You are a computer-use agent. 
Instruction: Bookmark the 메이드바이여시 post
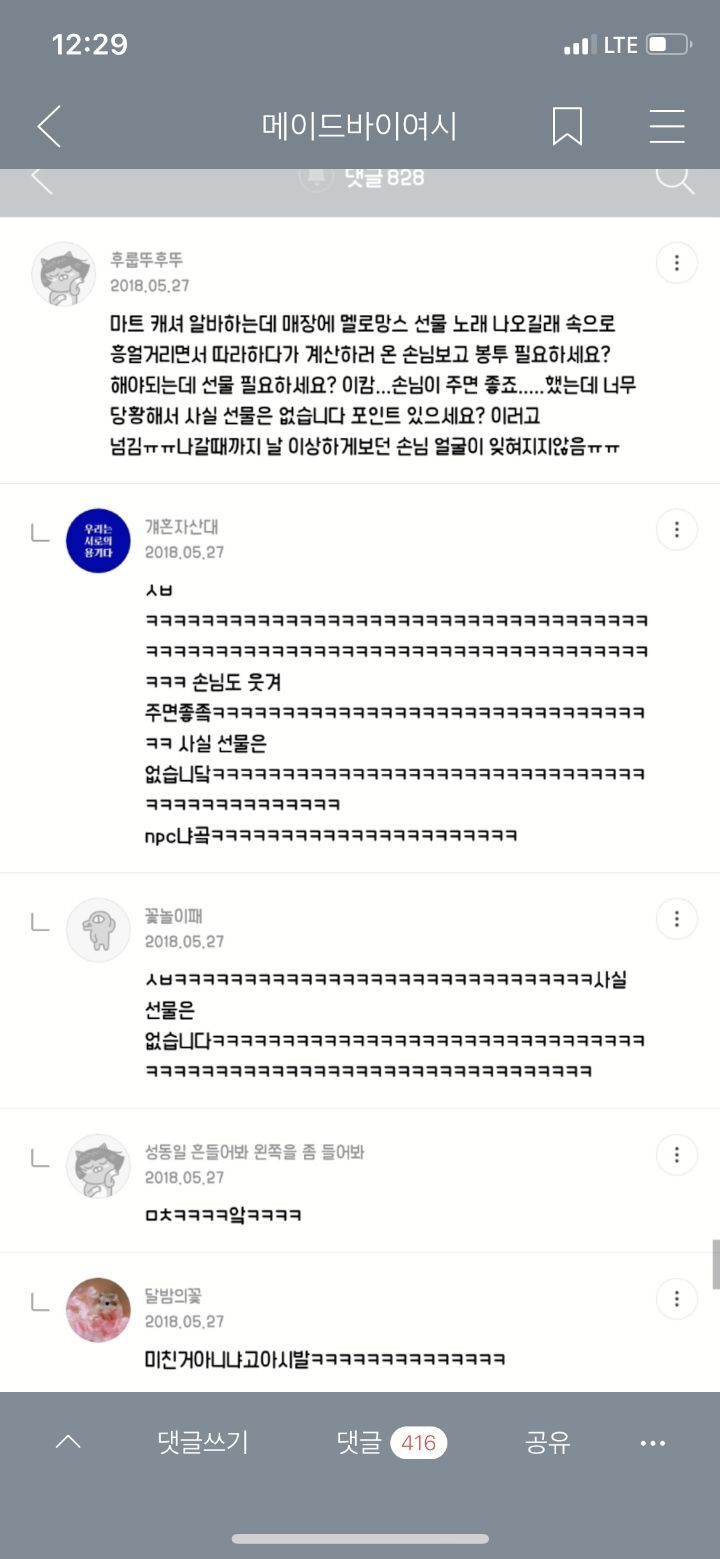tap(568, 127)
